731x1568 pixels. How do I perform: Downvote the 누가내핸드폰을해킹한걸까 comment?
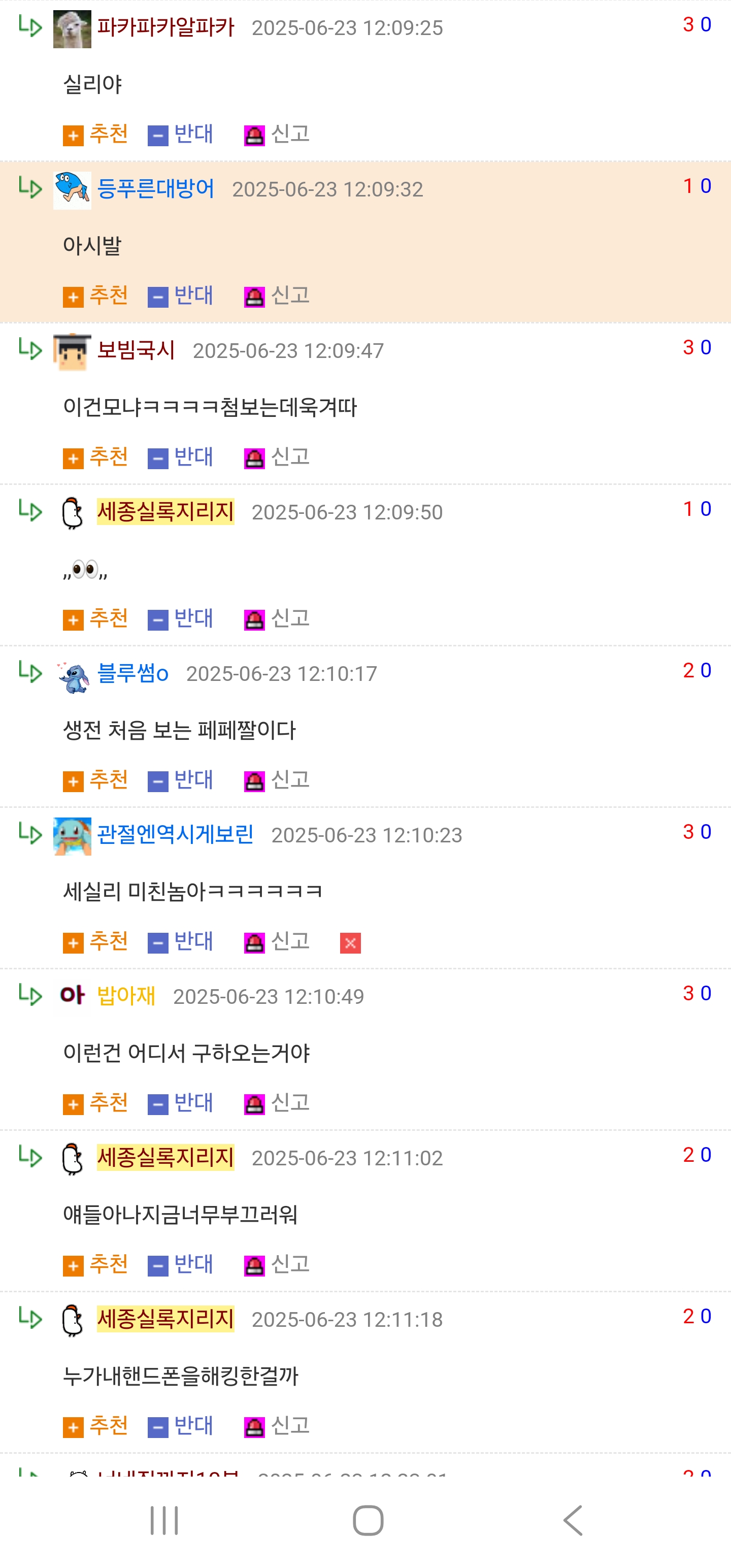(x=181, y=1425)
